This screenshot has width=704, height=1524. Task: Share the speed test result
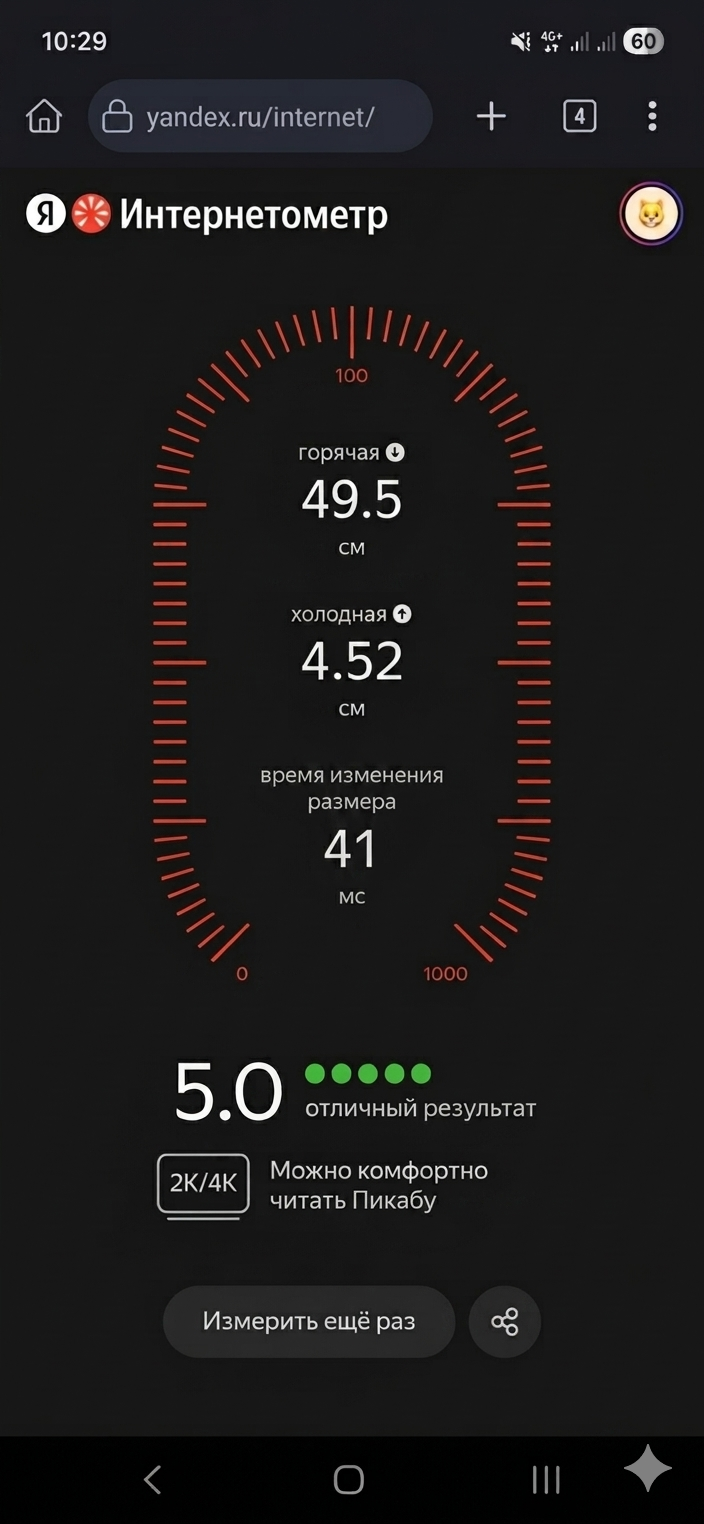(505, 1321)
